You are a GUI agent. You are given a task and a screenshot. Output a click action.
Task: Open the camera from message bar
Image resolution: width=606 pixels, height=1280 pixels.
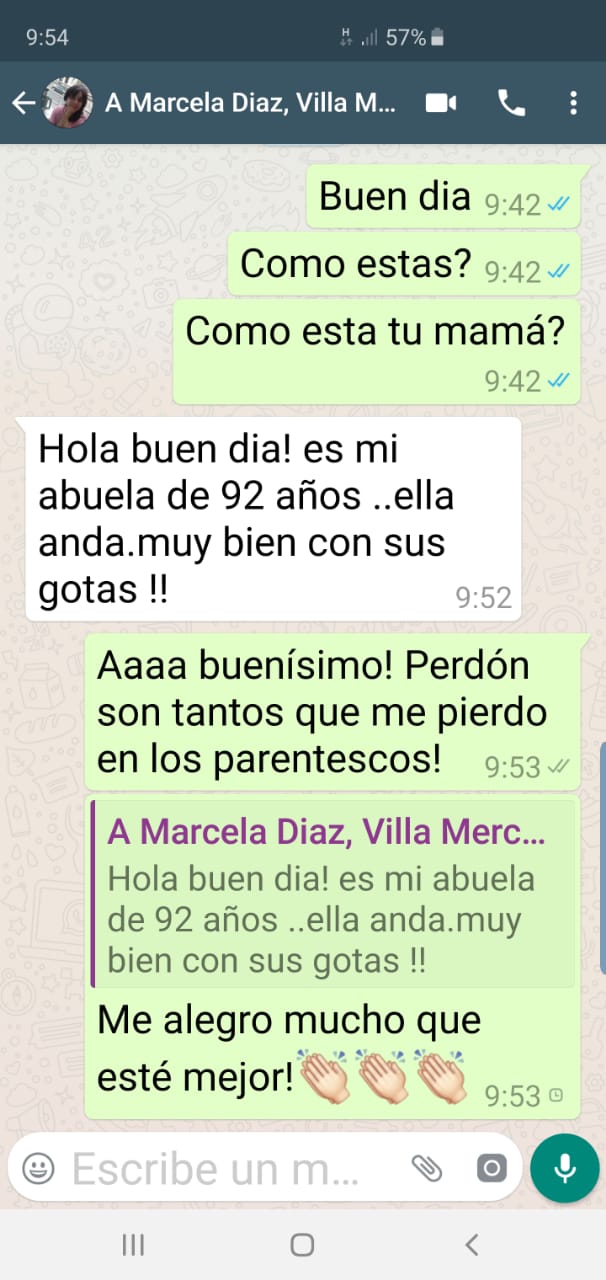pos(491,1167)
